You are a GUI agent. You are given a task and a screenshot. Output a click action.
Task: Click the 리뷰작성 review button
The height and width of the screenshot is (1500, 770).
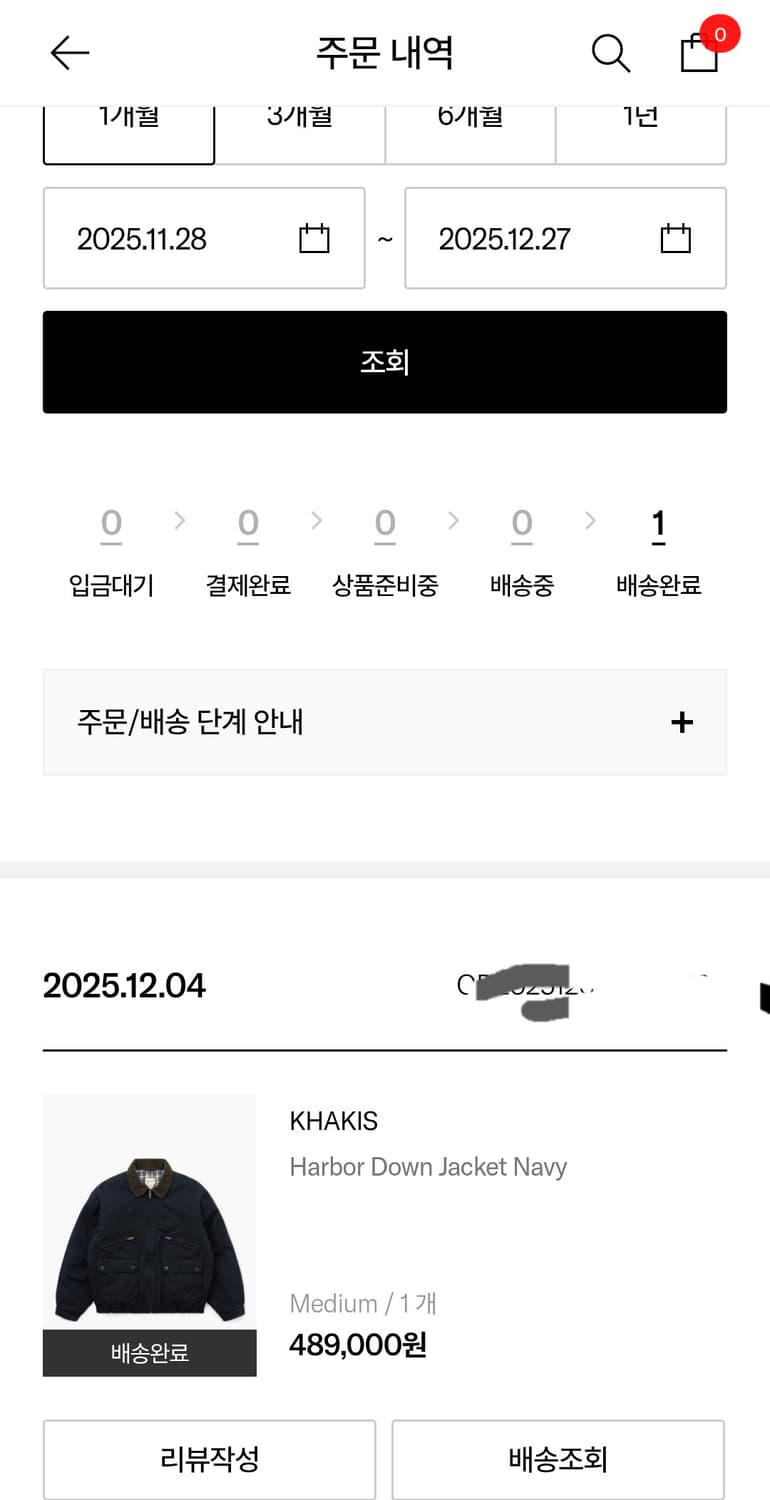pyautogui.click(x=208, y=1459)
